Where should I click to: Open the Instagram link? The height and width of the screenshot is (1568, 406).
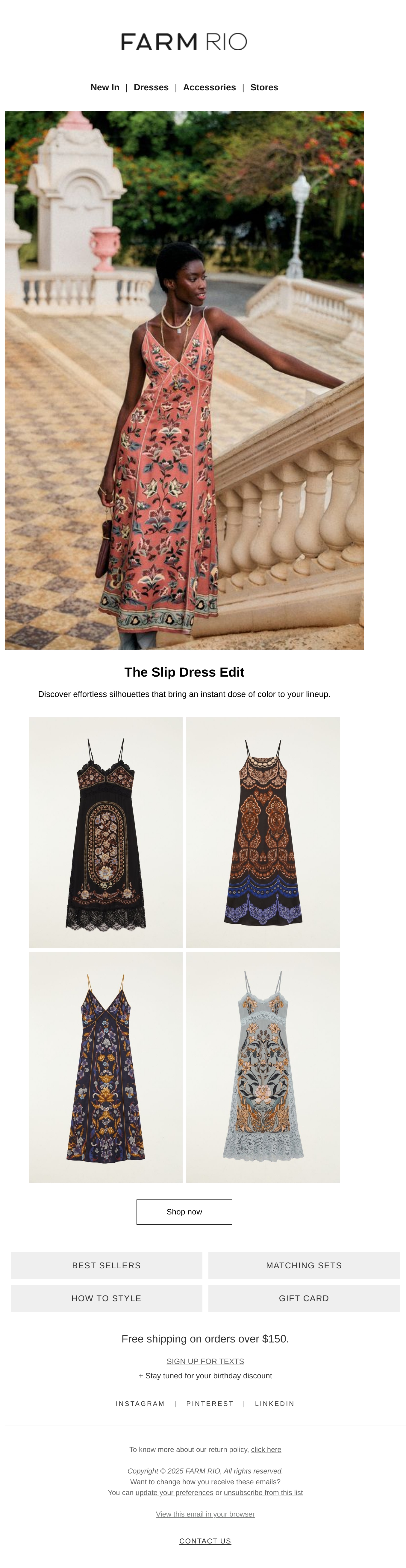tap(140, 1404)
